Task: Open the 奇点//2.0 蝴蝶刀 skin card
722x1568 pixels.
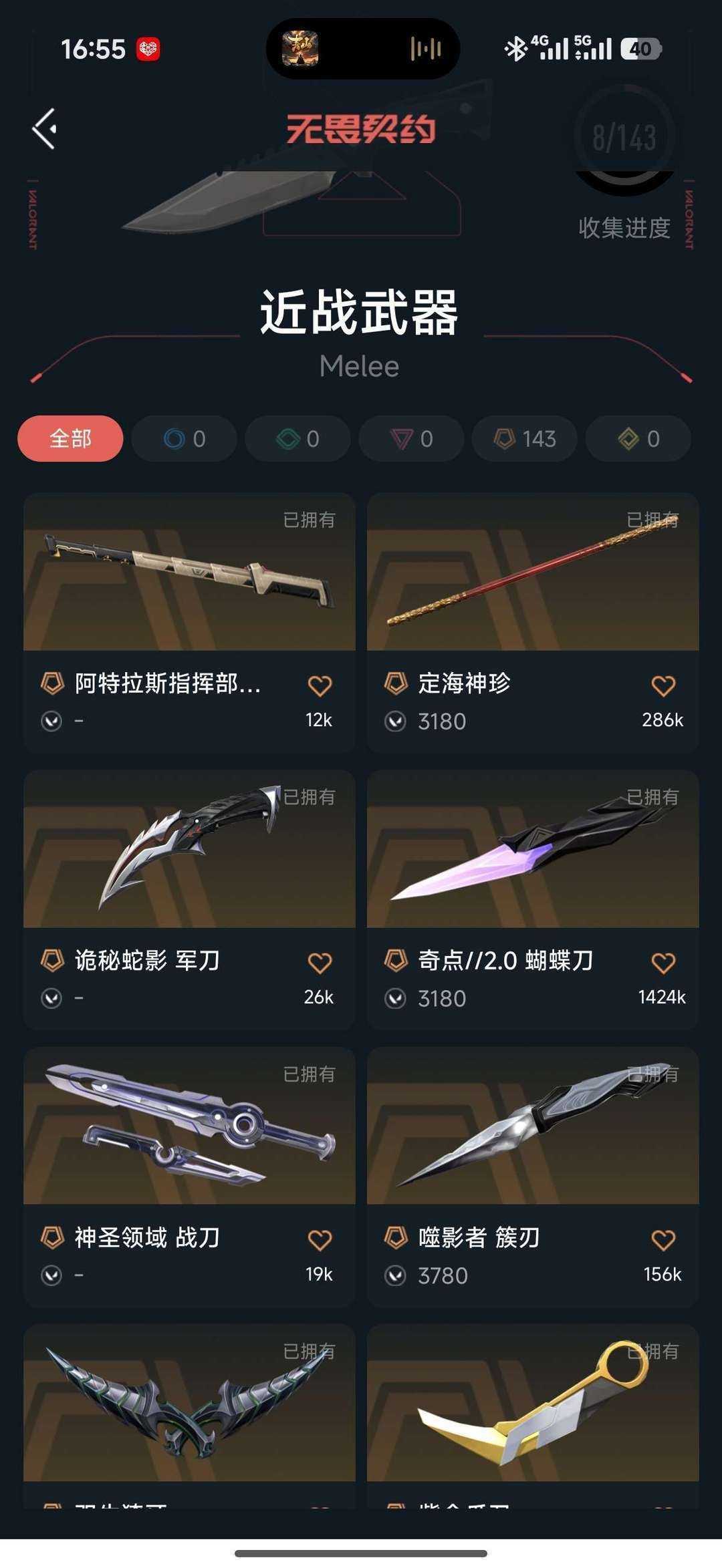Action: click(533, 900)
